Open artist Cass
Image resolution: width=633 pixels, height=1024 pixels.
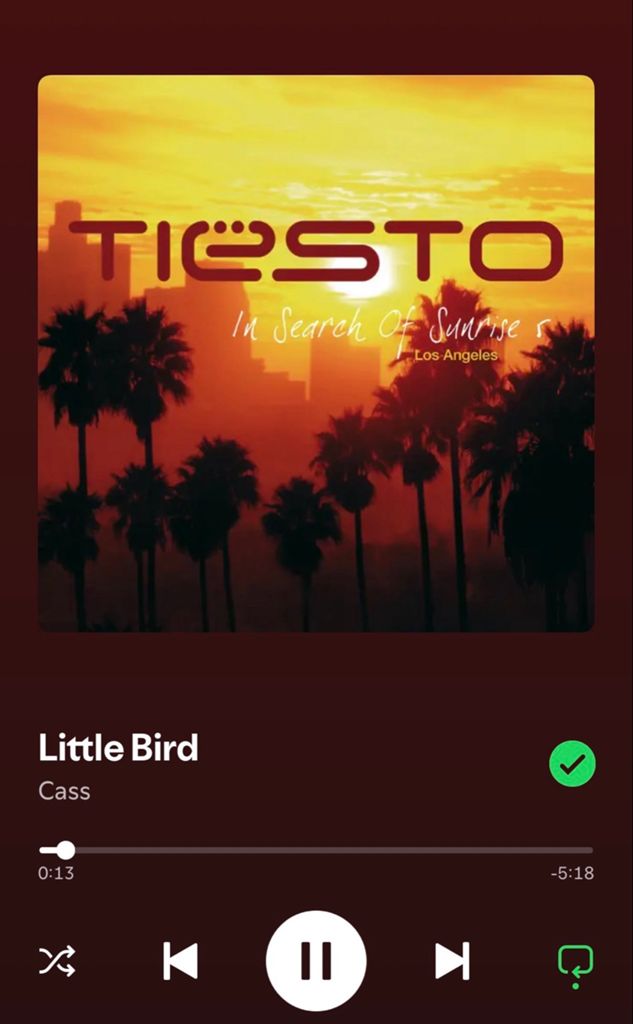[x=64, y=791]
